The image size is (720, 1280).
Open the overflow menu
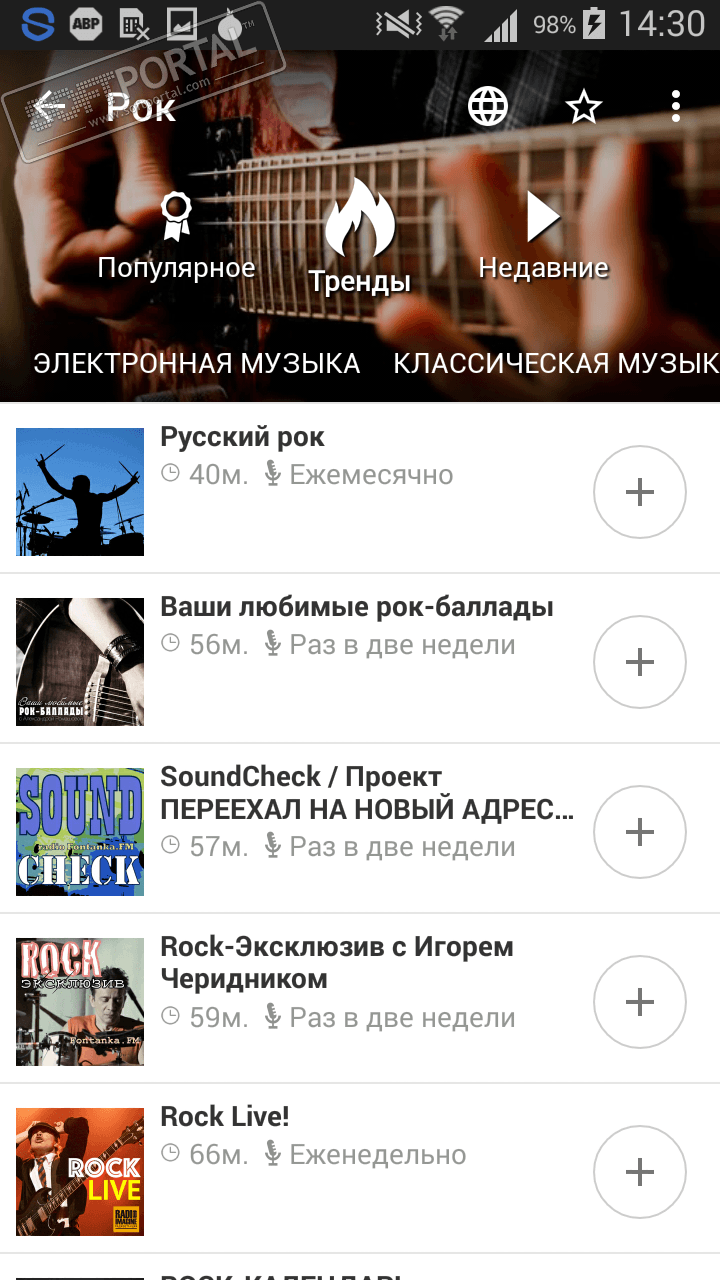click(676, 106)
